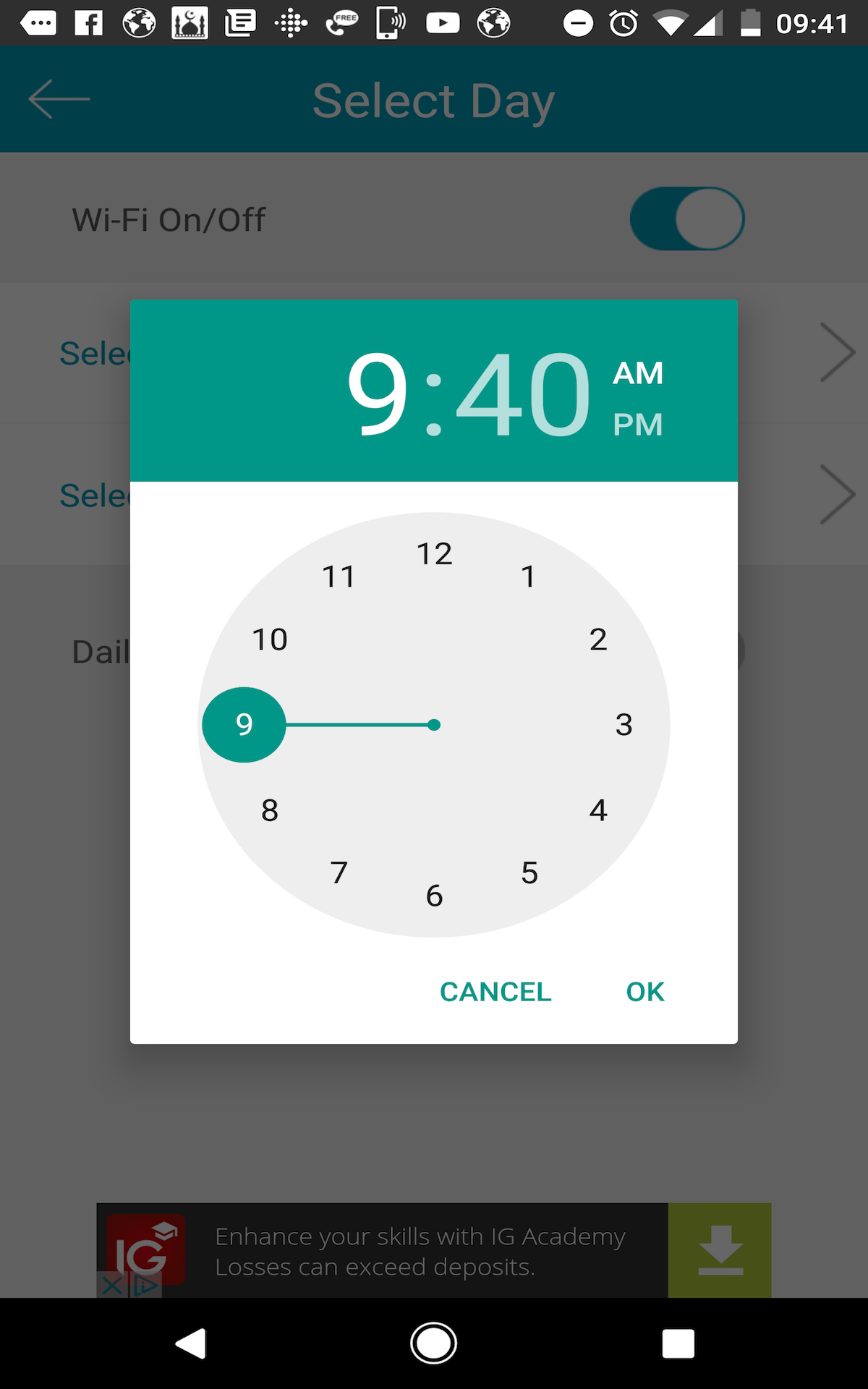
Task: Choose hour 1 on the clock
Action: pyautogui.click(x=528, y=577)
